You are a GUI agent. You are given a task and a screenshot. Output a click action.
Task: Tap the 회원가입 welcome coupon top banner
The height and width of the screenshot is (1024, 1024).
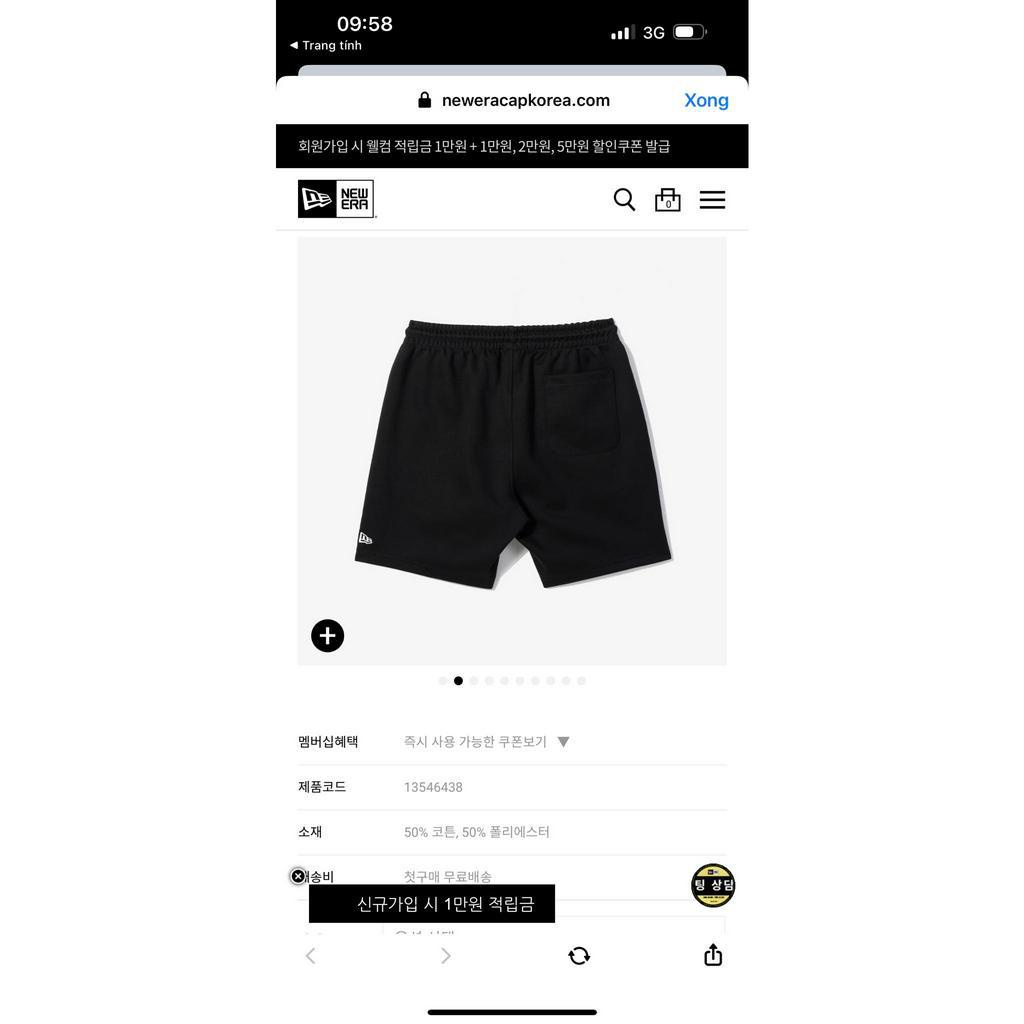pyautogui.click(x=484, y=146)
